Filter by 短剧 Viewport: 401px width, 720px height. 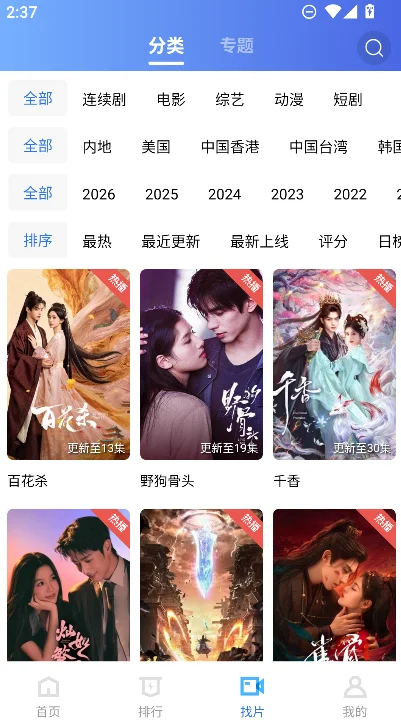pyautogui.click(x=348, y=99)
